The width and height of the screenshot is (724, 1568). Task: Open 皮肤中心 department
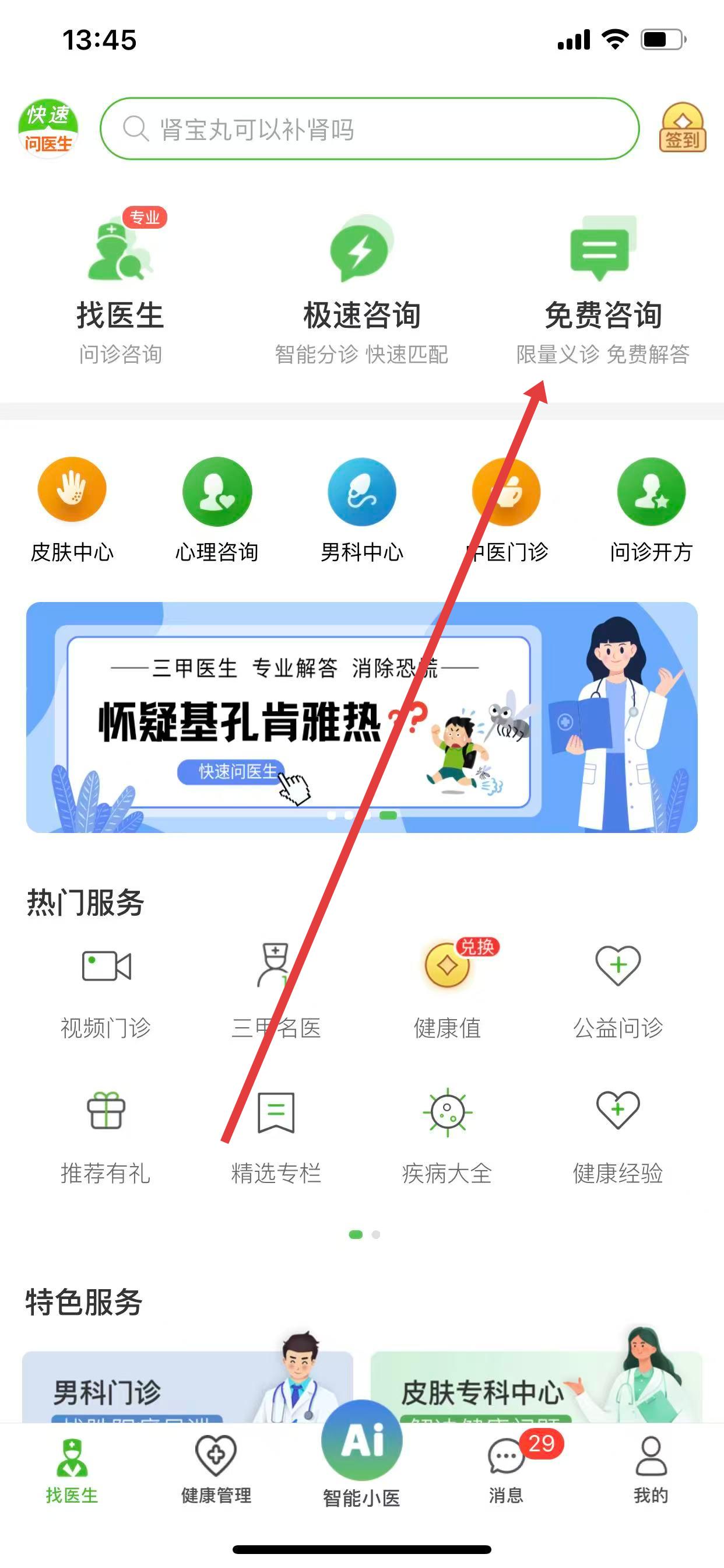pos(72,509)
